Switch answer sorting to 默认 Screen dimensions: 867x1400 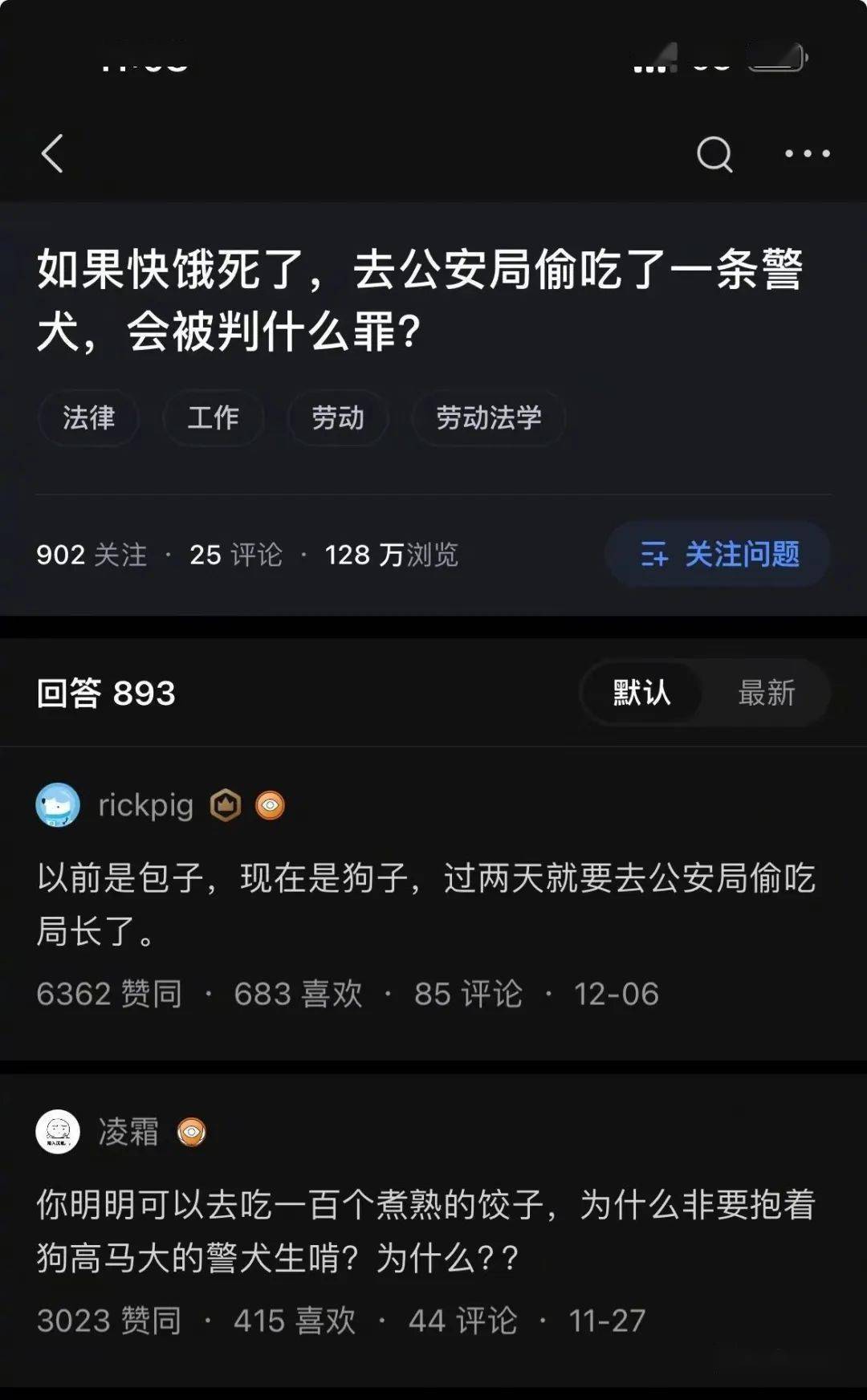(641, 692)
